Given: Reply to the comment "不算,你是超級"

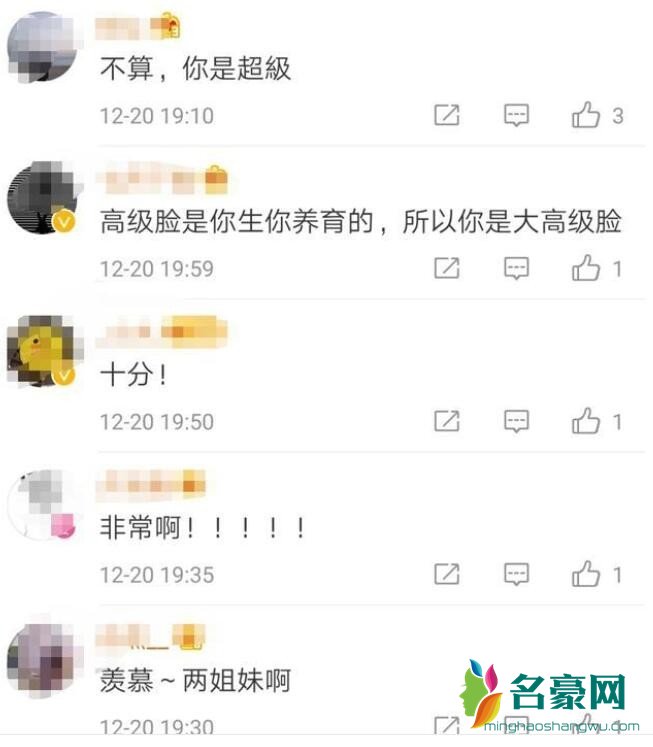Looking at the screenshot, I should point(516,116).
